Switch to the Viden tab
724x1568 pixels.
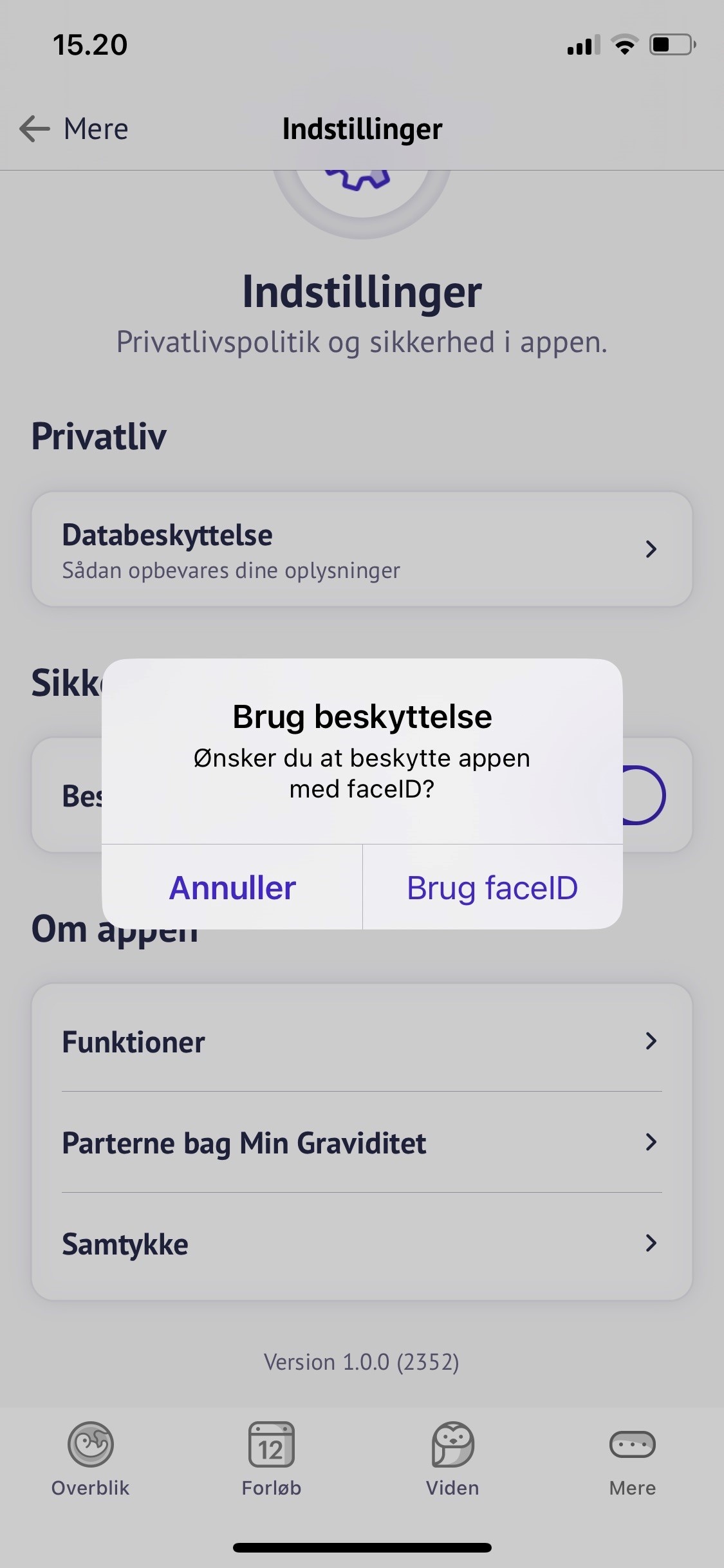coord(452,1459)
